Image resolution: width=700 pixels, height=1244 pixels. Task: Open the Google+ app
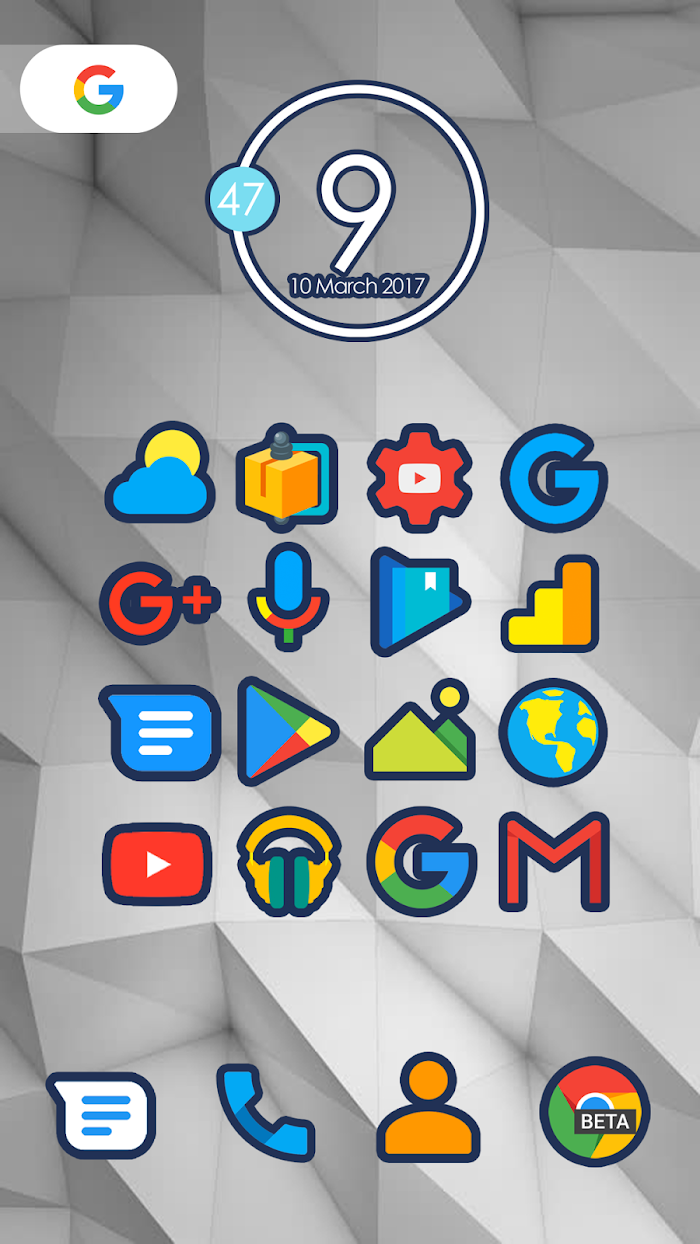pos(159,602)
